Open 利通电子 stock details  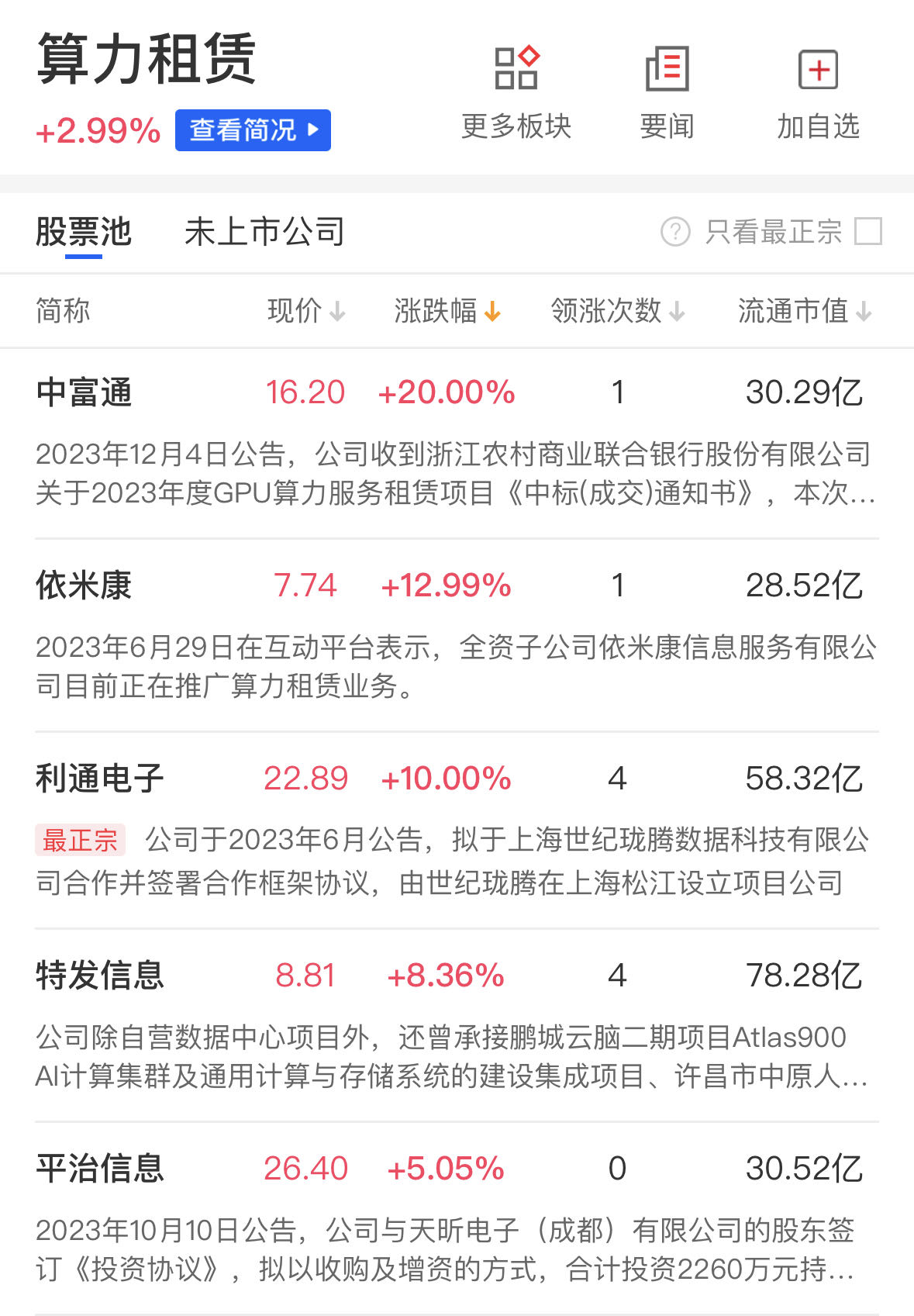[99, 779]
